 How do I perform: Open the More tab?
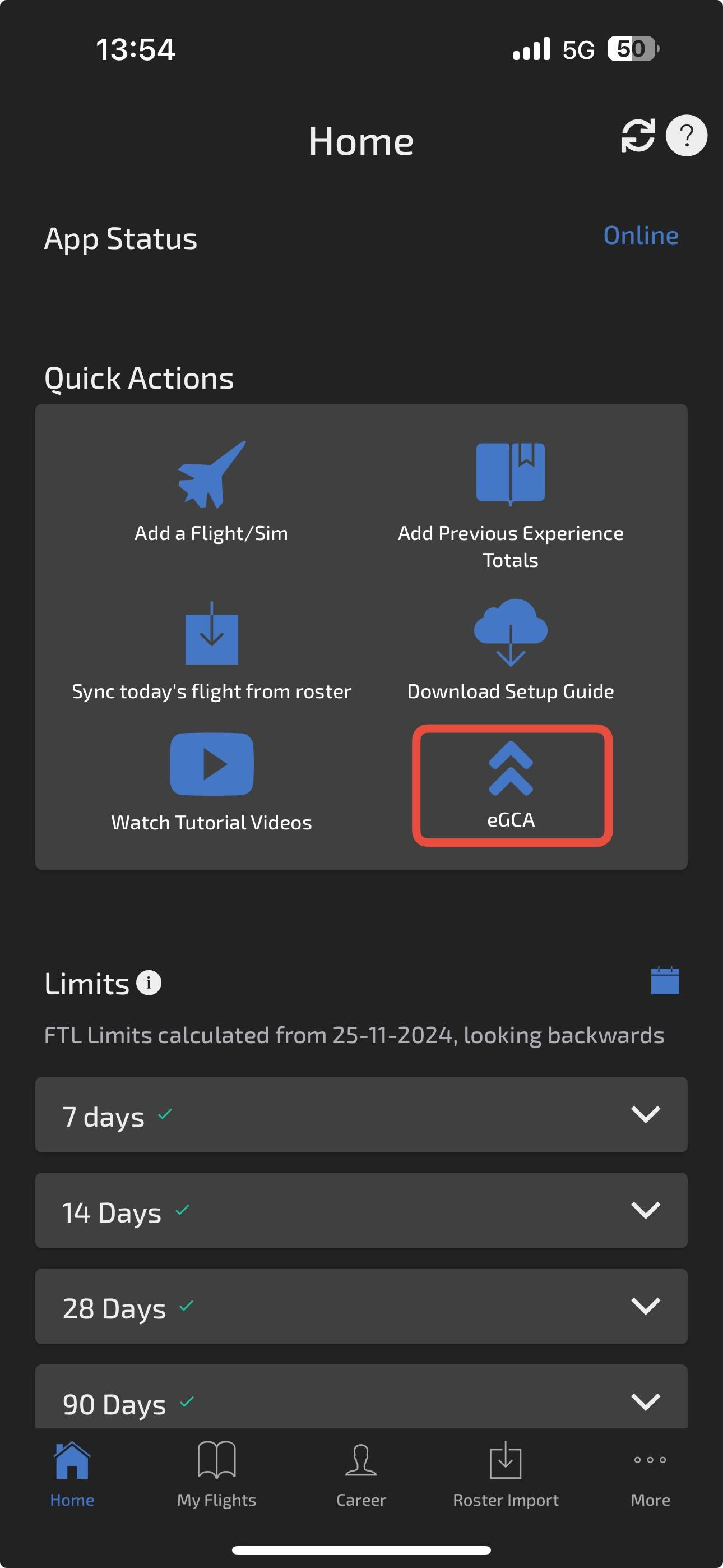click(x=650, y=1474)
